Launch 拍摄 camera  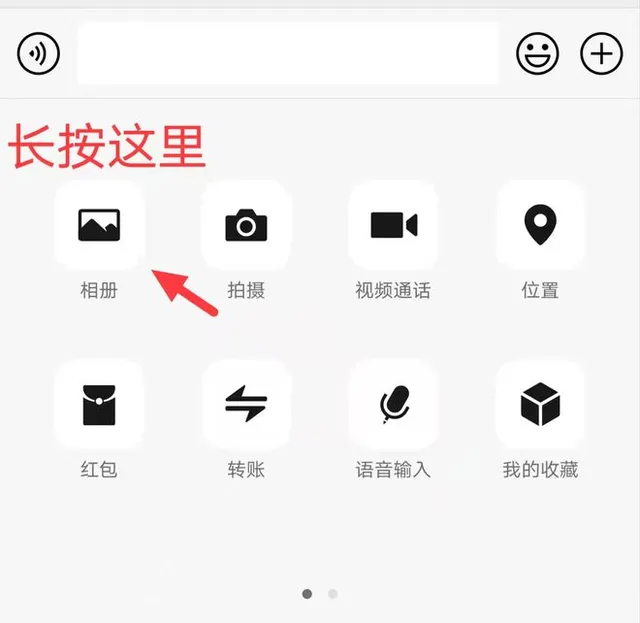(246, 226)
